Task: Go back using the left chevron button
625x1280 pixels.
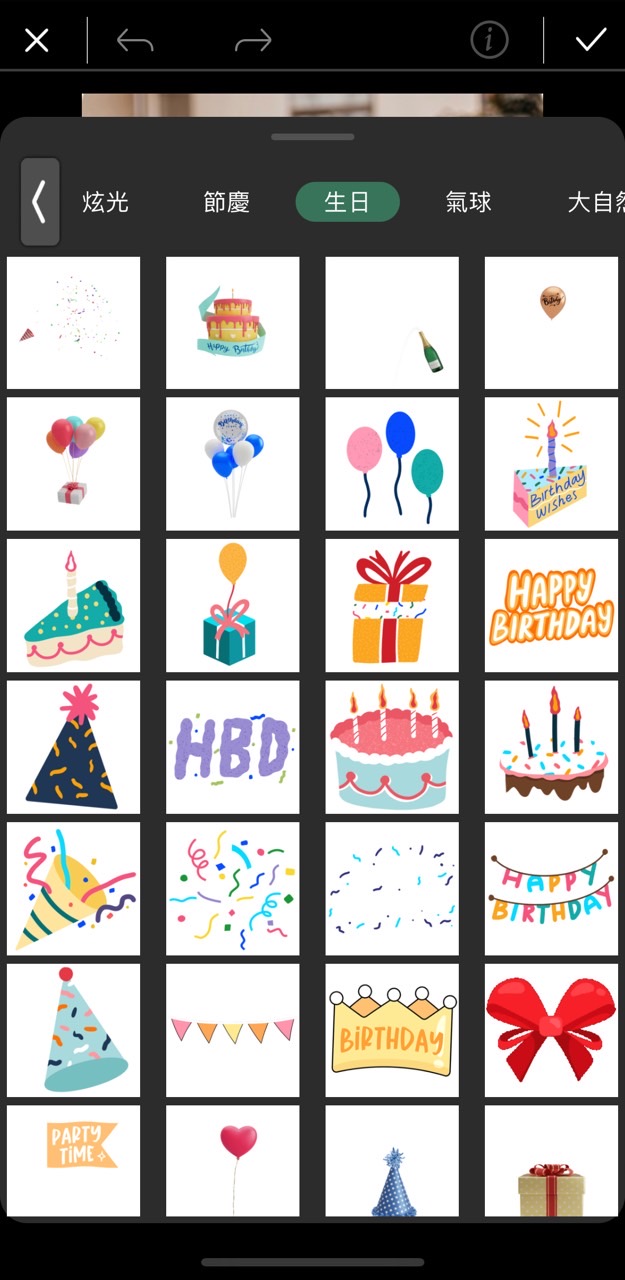Action: click(x=40, y=202)
